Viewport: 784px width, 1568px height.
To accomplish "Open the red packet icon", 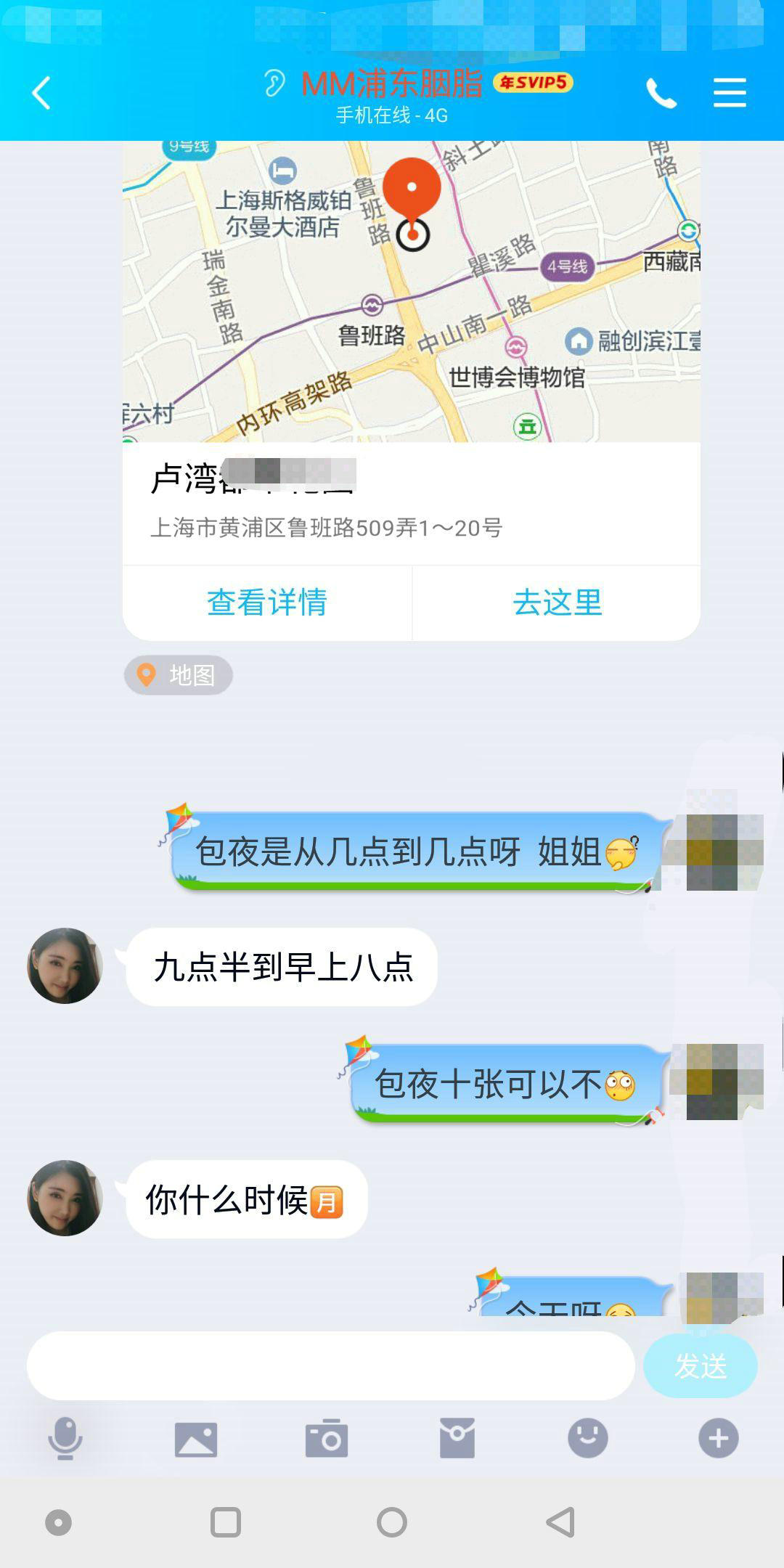I will point(456,1440).
